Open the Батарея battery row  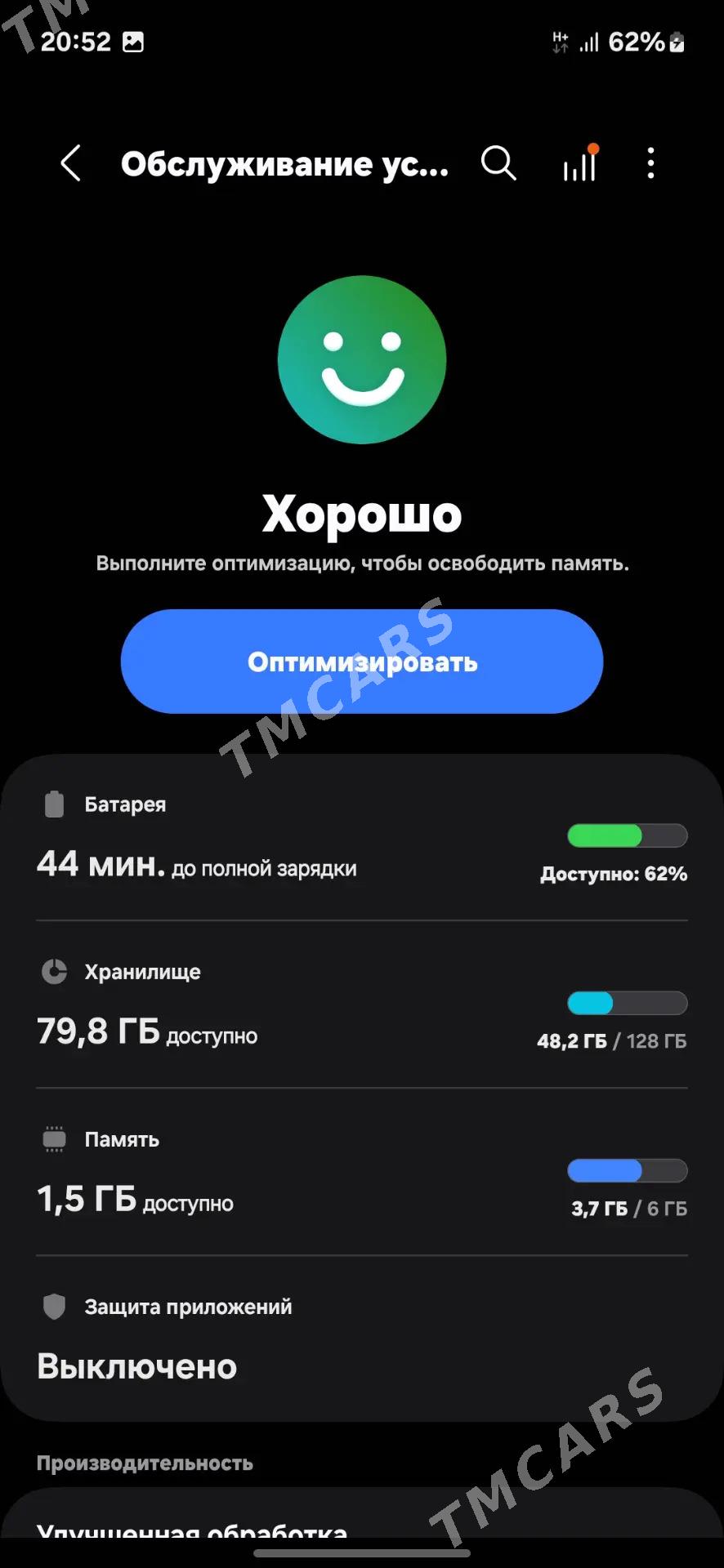click(x=362, y=839)
